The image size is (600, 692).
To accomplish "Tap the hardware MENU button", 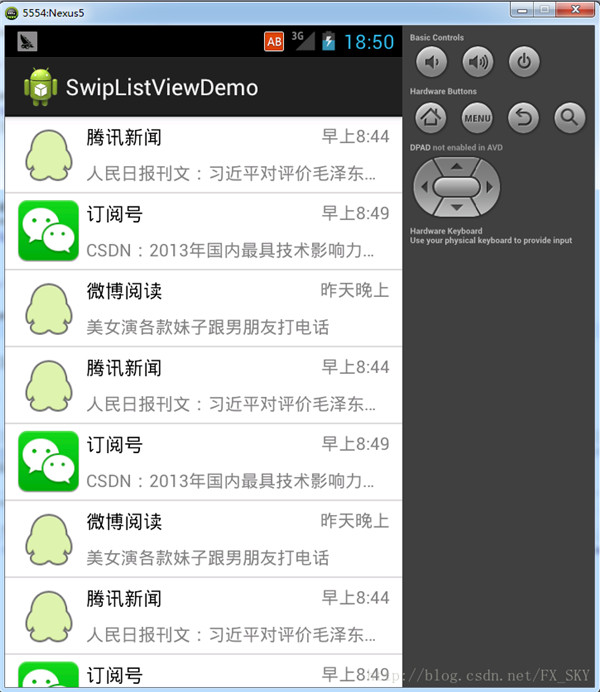I will (x=477, y=118).
